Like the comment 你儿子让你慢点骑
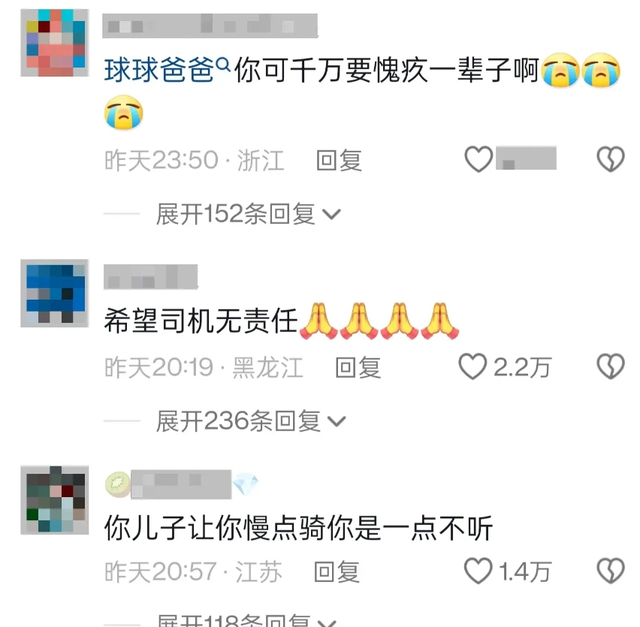The width and height of the screenshot is (640, 627). coord(479,571)
